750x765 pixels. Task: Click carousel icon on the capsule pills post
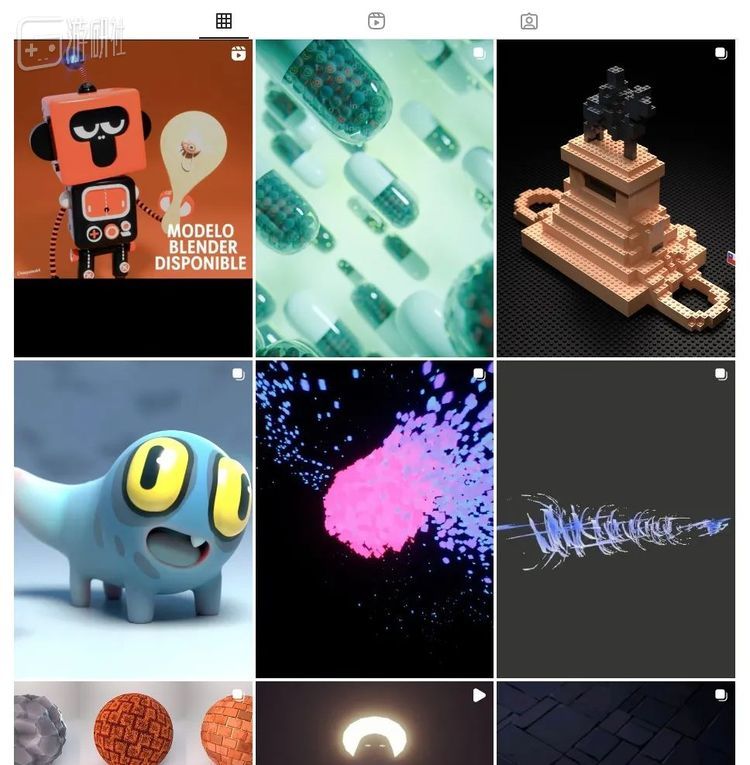tap(479, 52)
